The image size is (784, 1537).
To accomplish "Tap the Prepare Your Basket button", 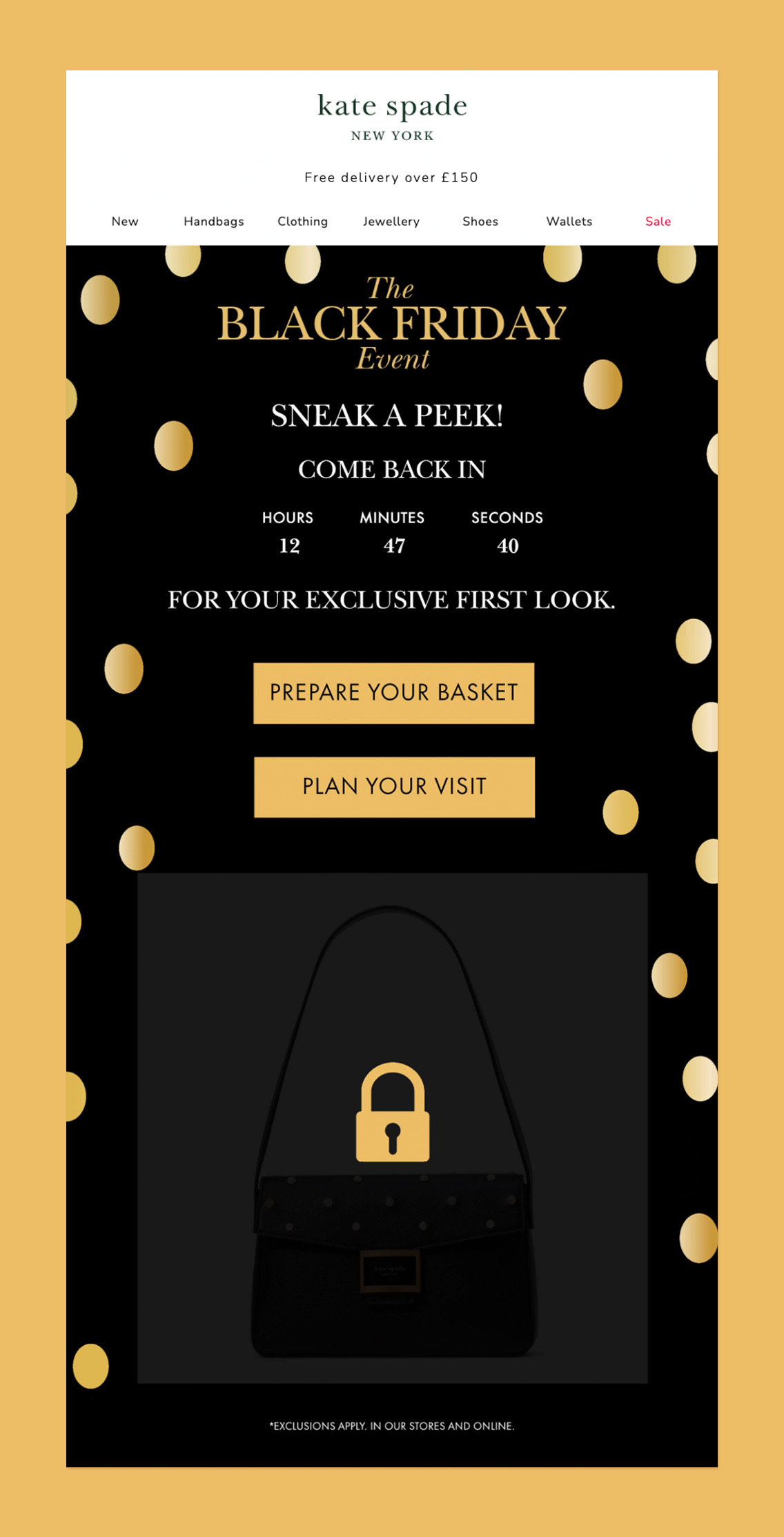I will 393,693.
